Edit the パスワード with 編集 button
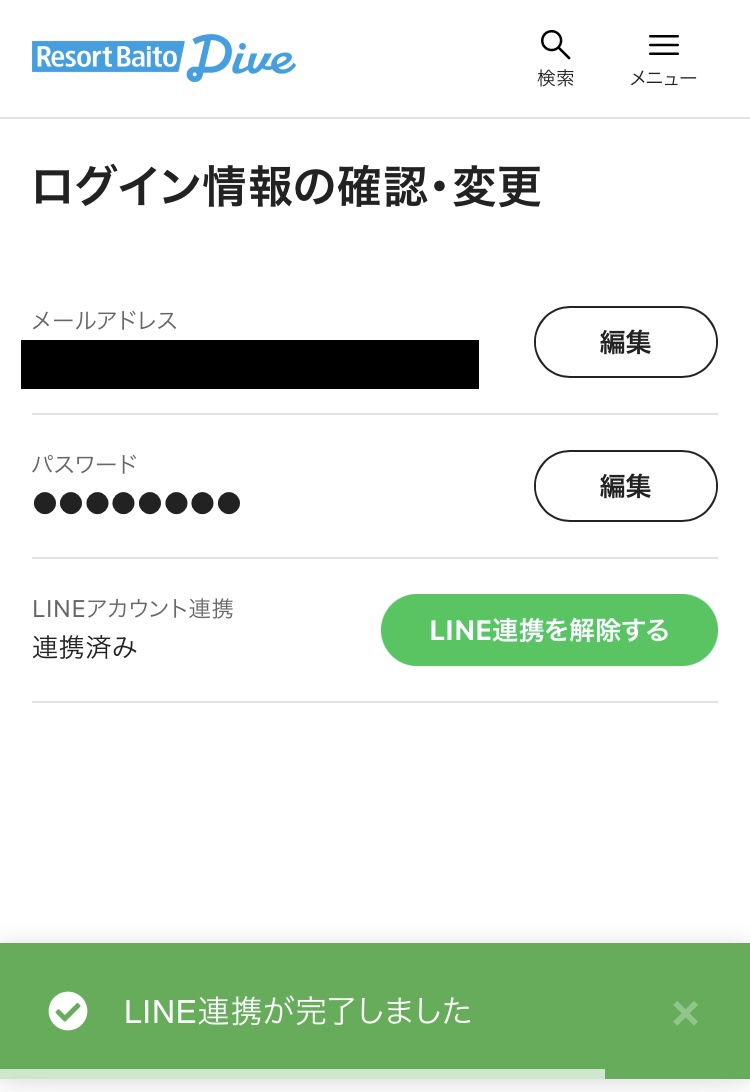The height and width of the screenshot is (1092, 750). (625, 486)
